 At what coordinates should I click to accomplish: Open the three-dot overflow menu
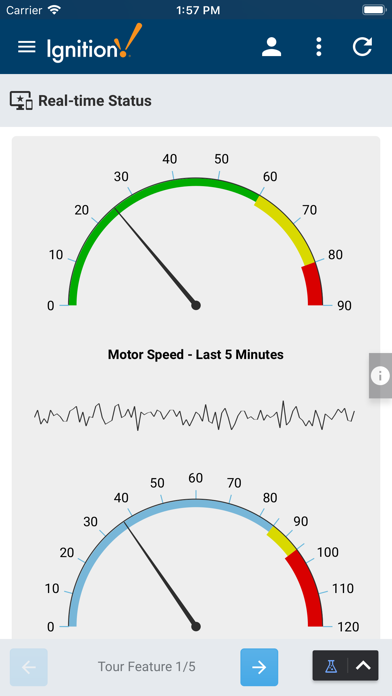(318, 47)
